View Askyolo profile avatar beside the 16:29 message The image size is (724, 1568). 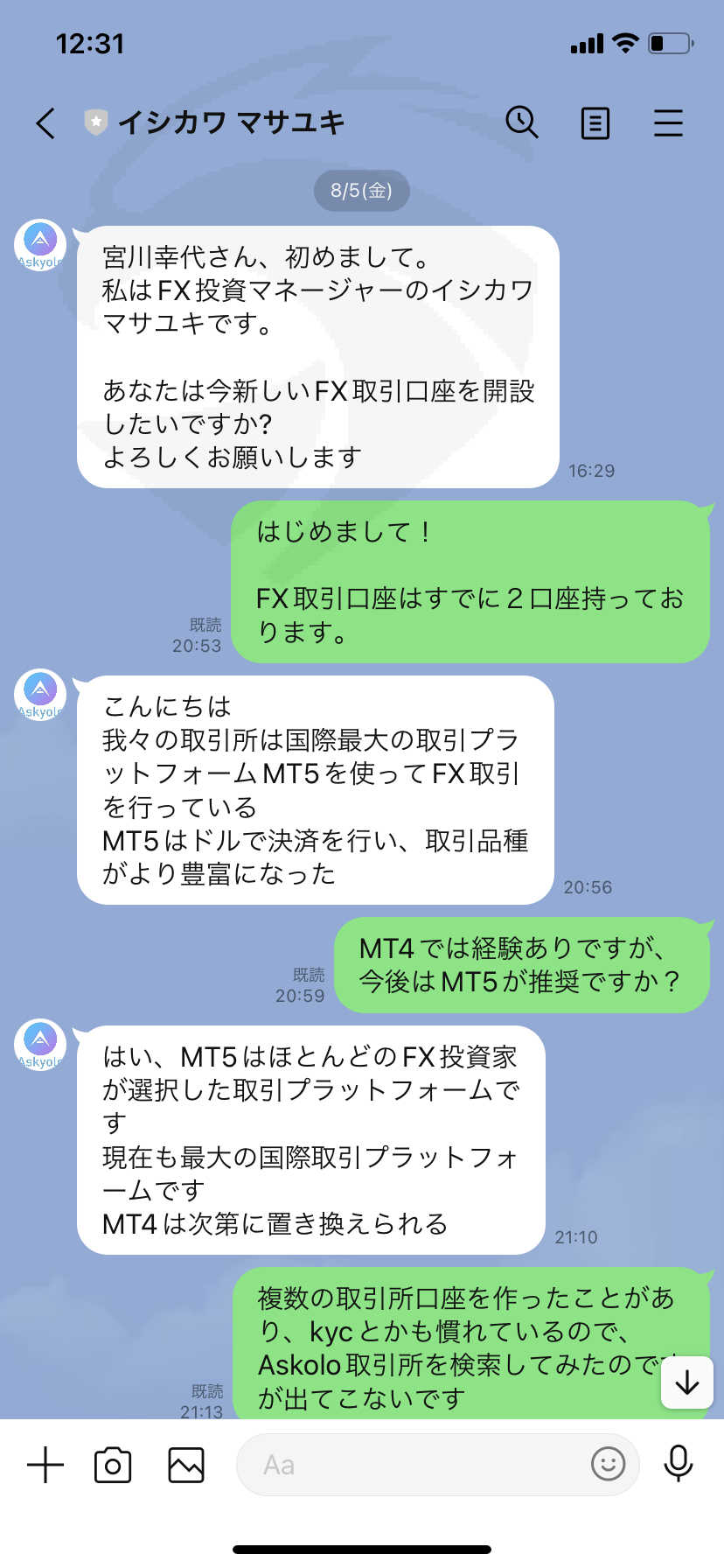(40, 244)
